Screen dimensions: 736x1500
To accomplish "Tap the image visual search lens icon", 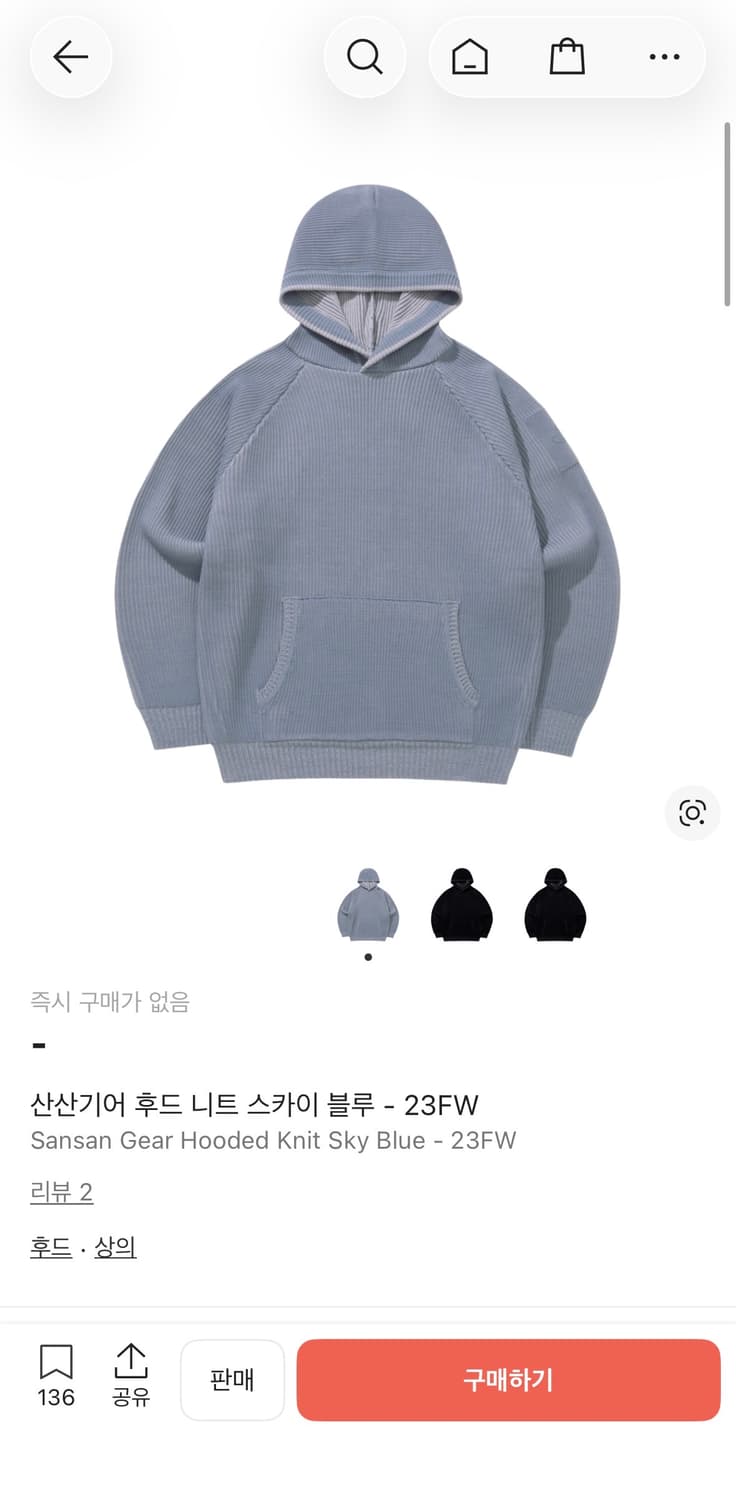I will point(692,813).
